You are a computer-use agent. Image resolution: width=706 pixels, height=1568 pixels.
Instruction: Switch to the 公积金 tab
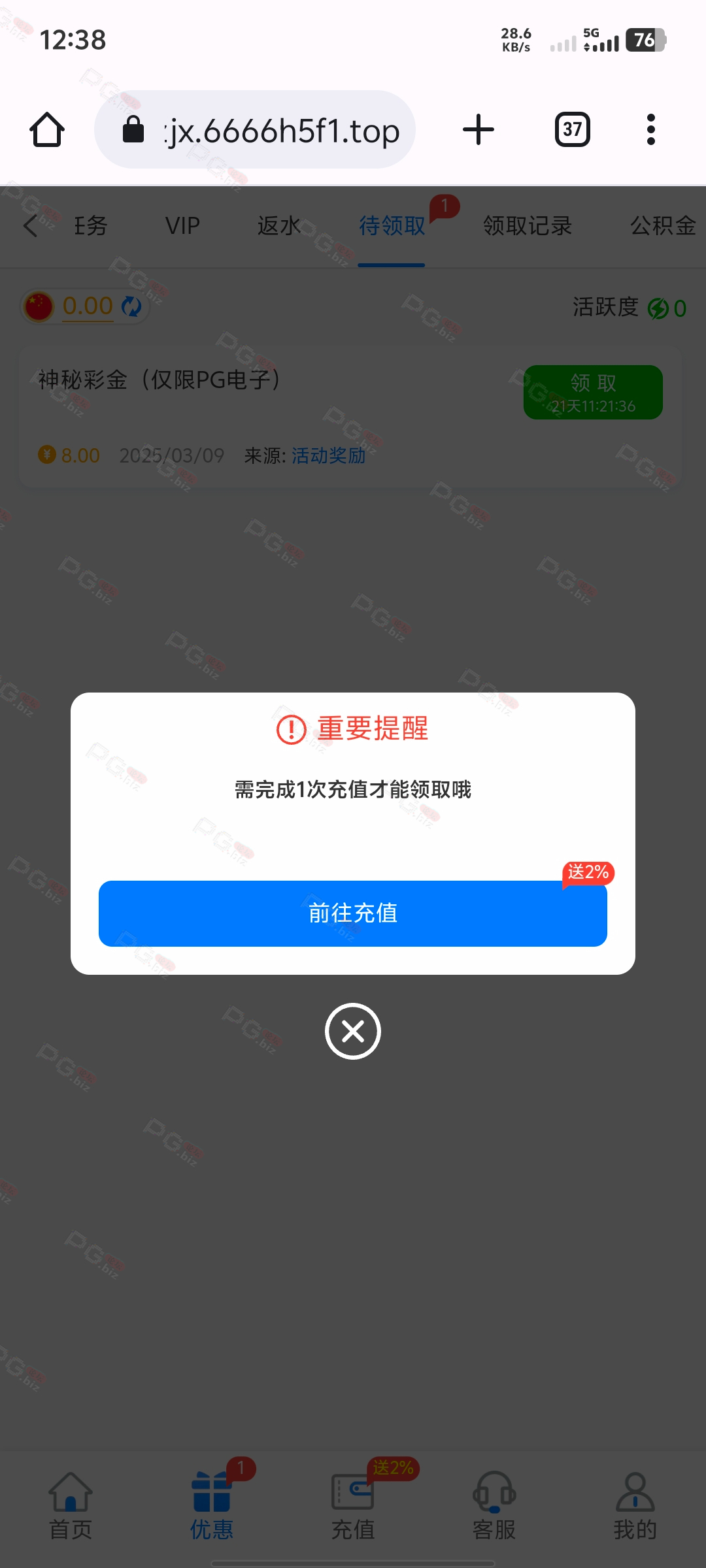[663, 226]
